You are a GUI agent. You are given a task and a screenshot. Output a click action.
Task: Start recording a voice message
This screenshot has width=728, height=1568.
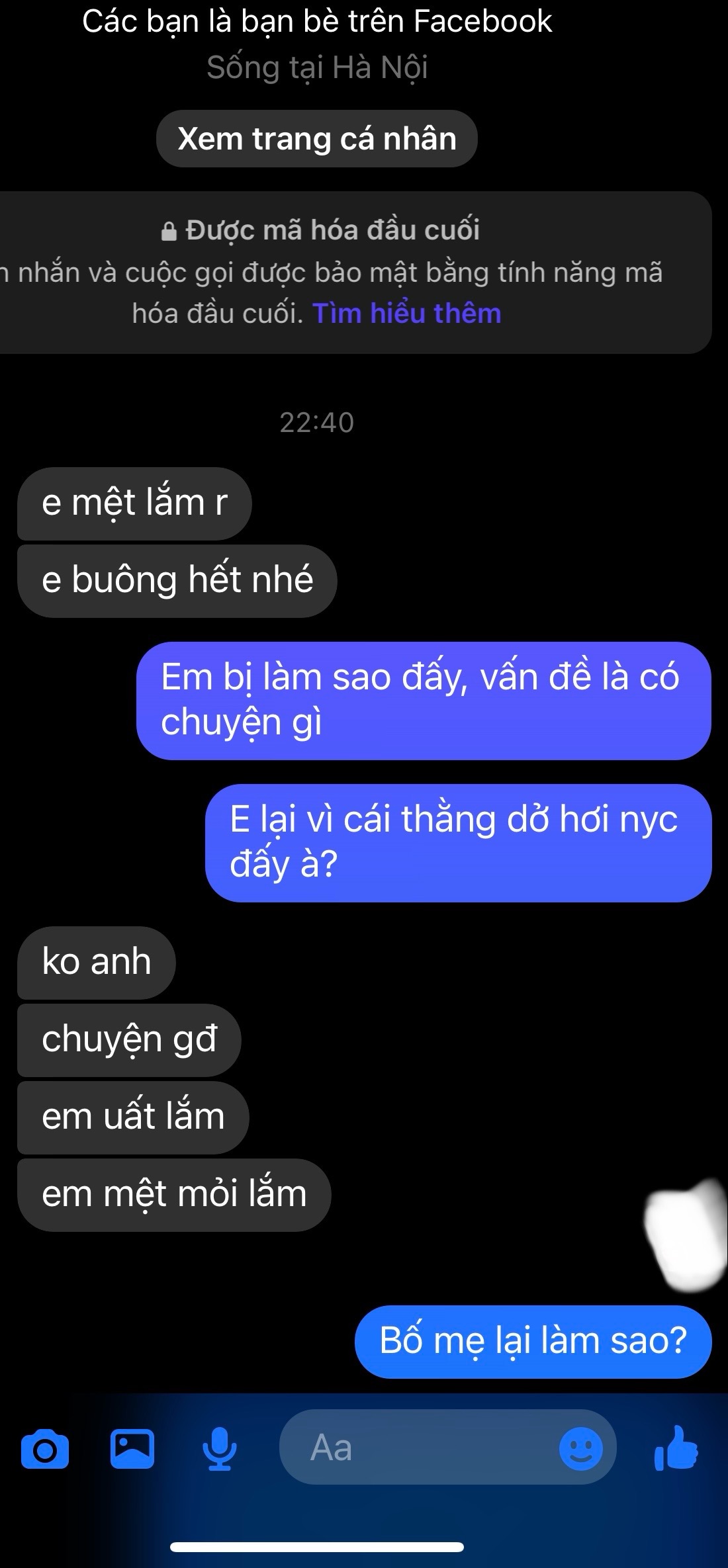click(220, 1448)
